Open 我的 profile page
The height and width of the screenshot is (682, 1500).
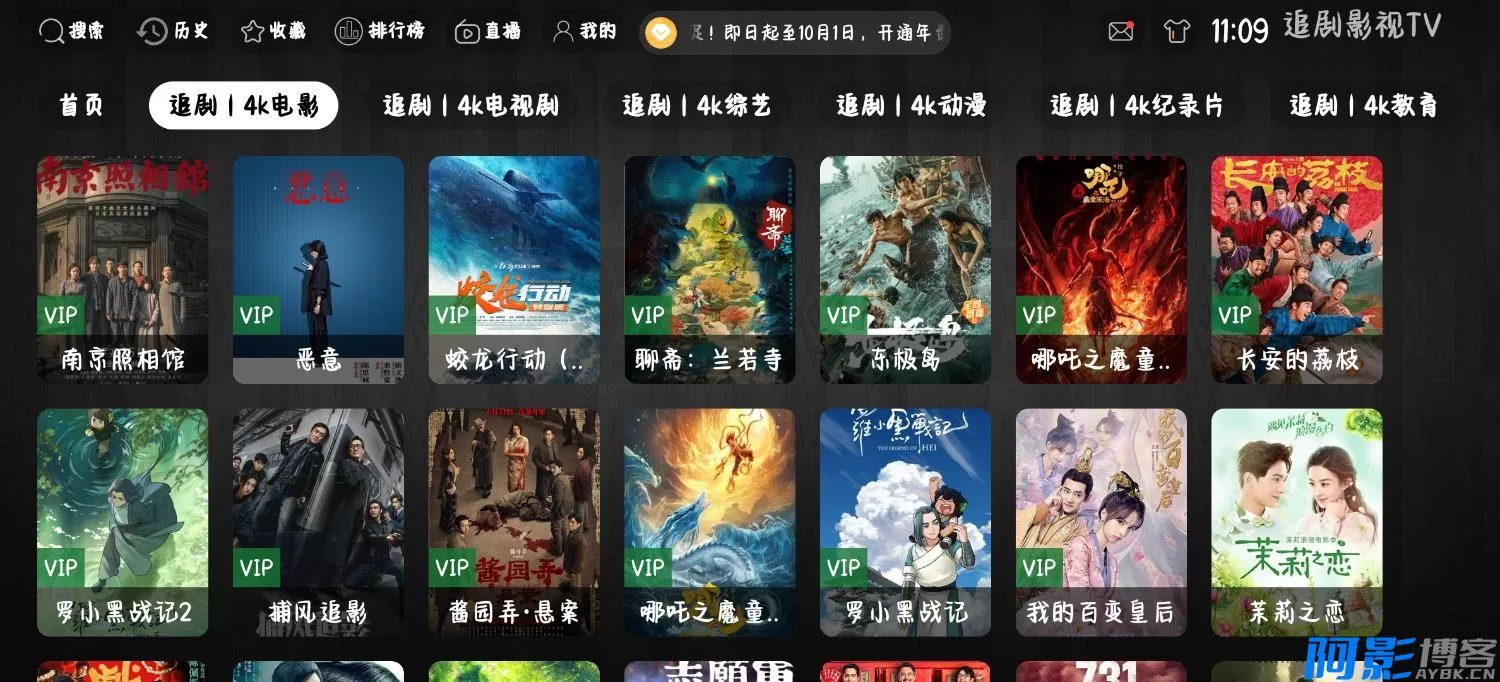click(x=586, y=32)
